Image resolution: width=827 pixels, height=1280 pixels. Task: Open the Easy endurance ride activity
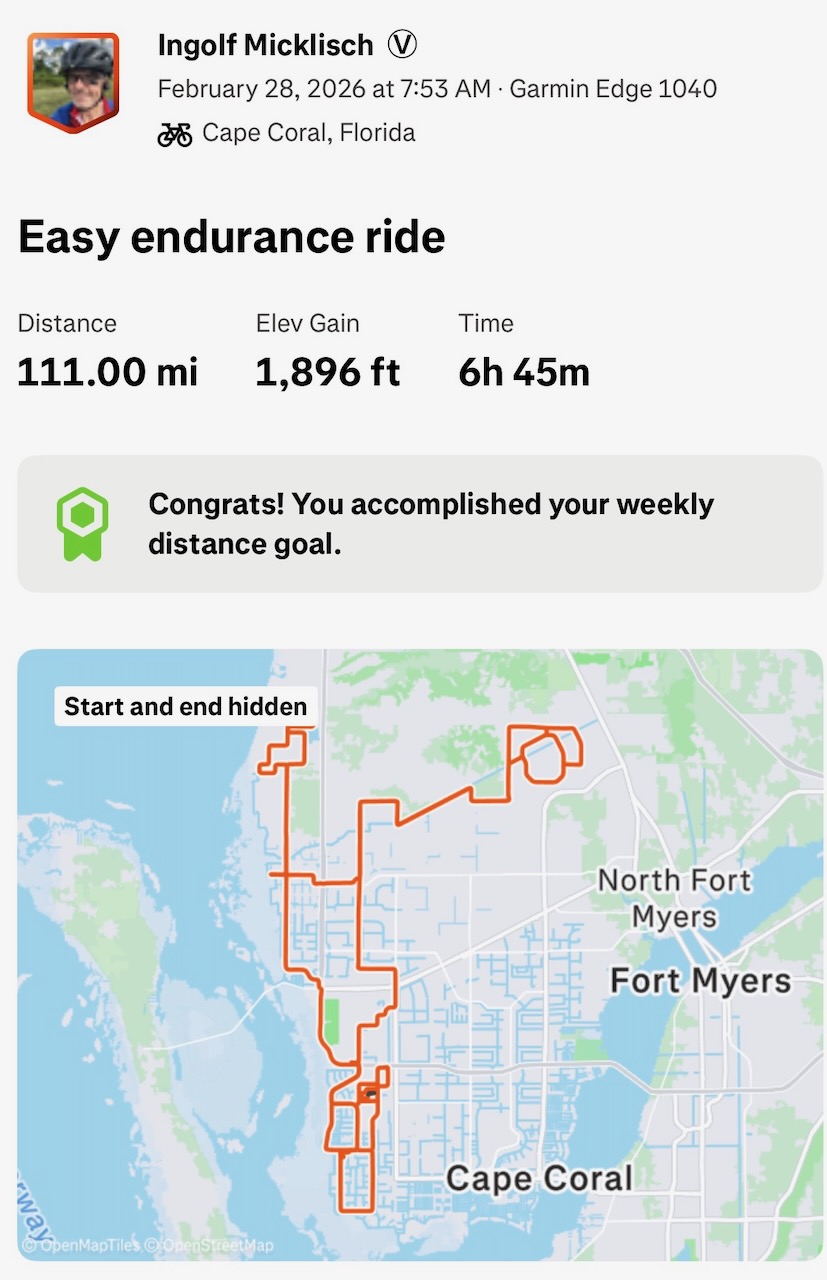tap(231, 238)
